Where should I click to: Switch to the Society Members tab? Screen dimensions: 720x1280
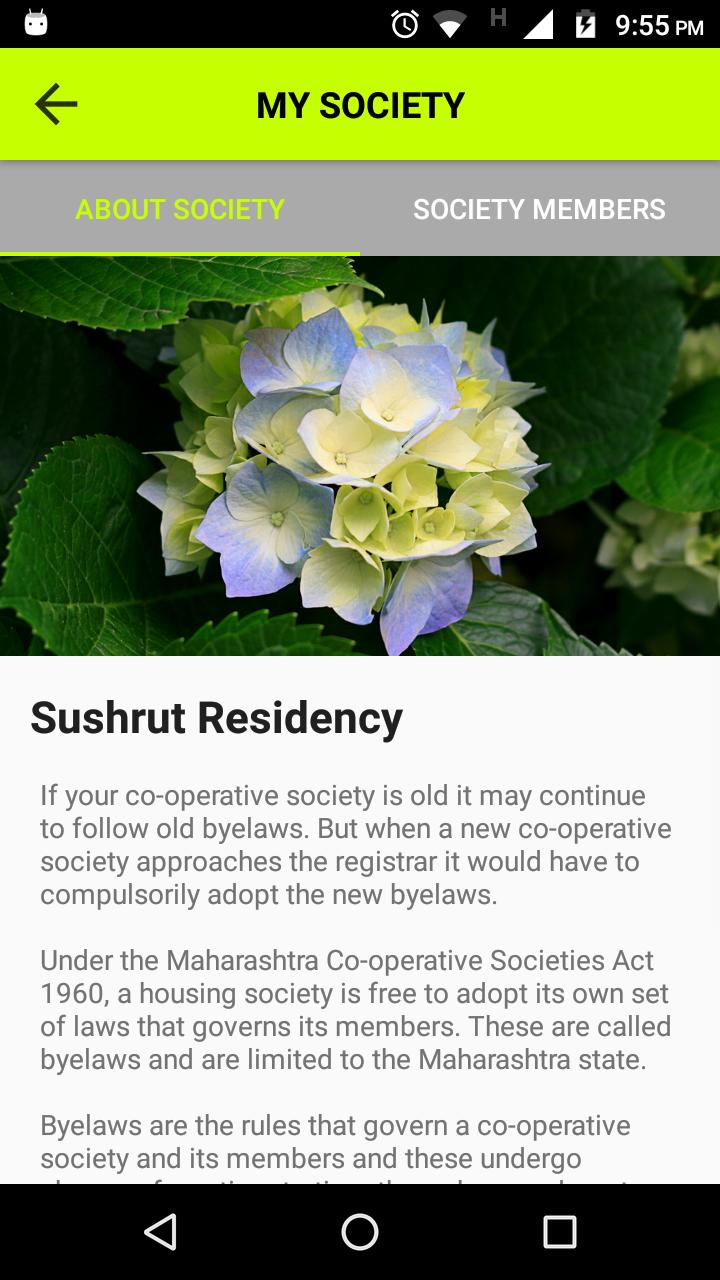click(539, 209)
